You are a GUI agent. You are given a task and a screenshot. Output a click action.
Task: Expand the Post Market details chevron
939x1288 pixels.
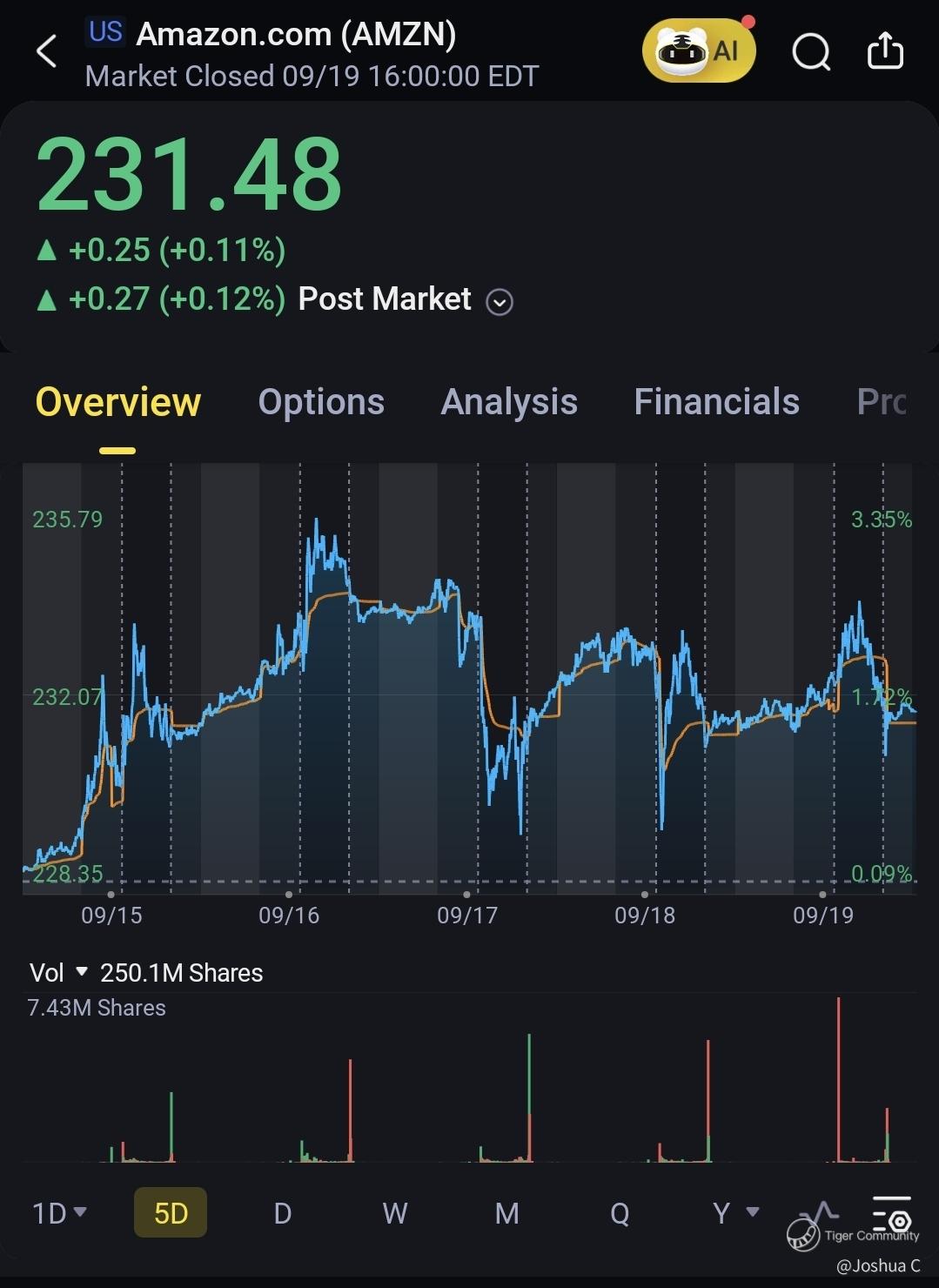tap(500, 302)
